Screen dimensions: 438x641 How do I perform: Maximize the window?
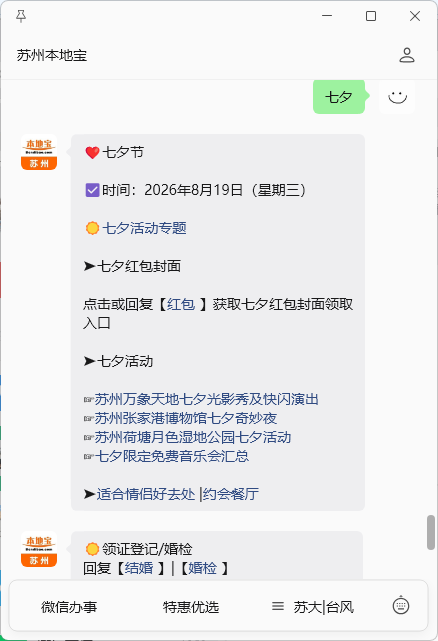[371, 16]
